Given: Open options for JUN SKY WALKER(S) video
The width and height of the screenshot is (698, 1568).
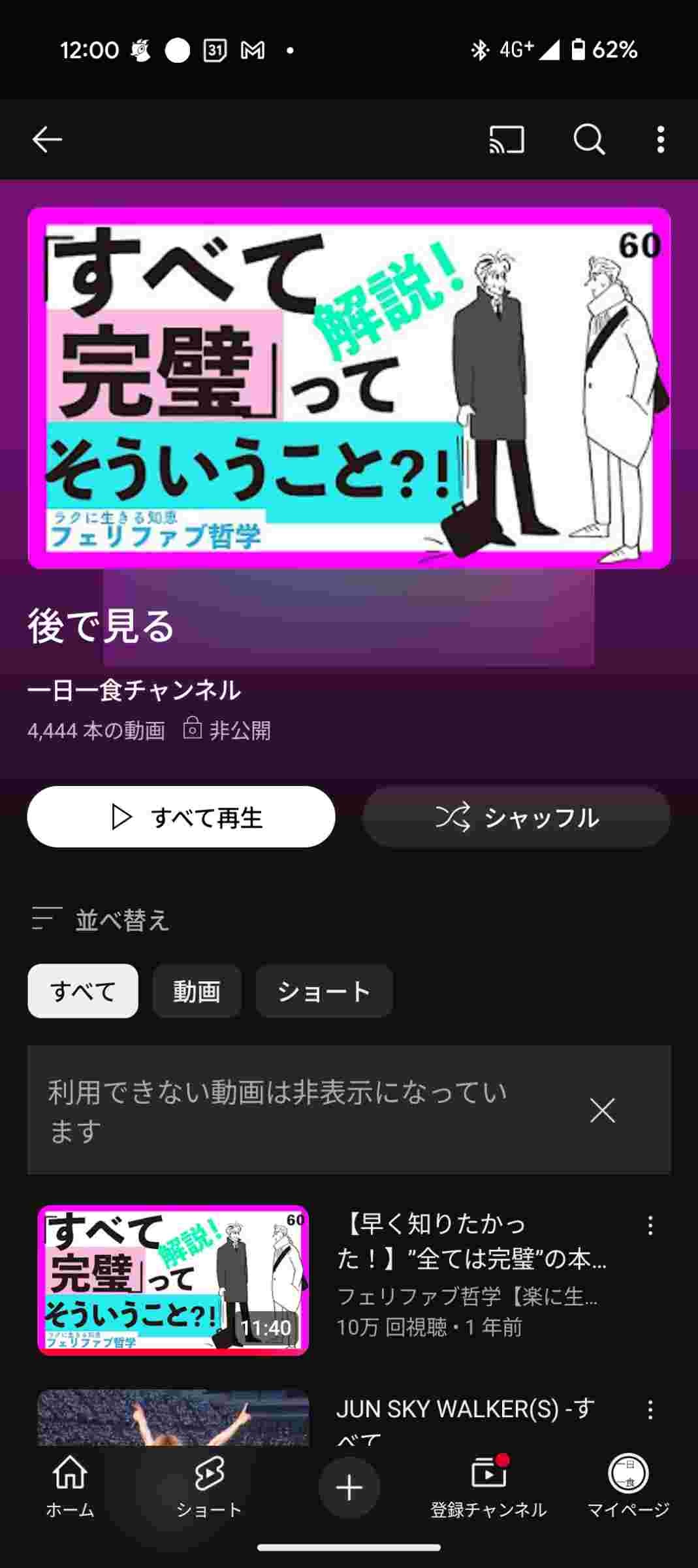Looking at the screenshot, I should point(650,1410).
